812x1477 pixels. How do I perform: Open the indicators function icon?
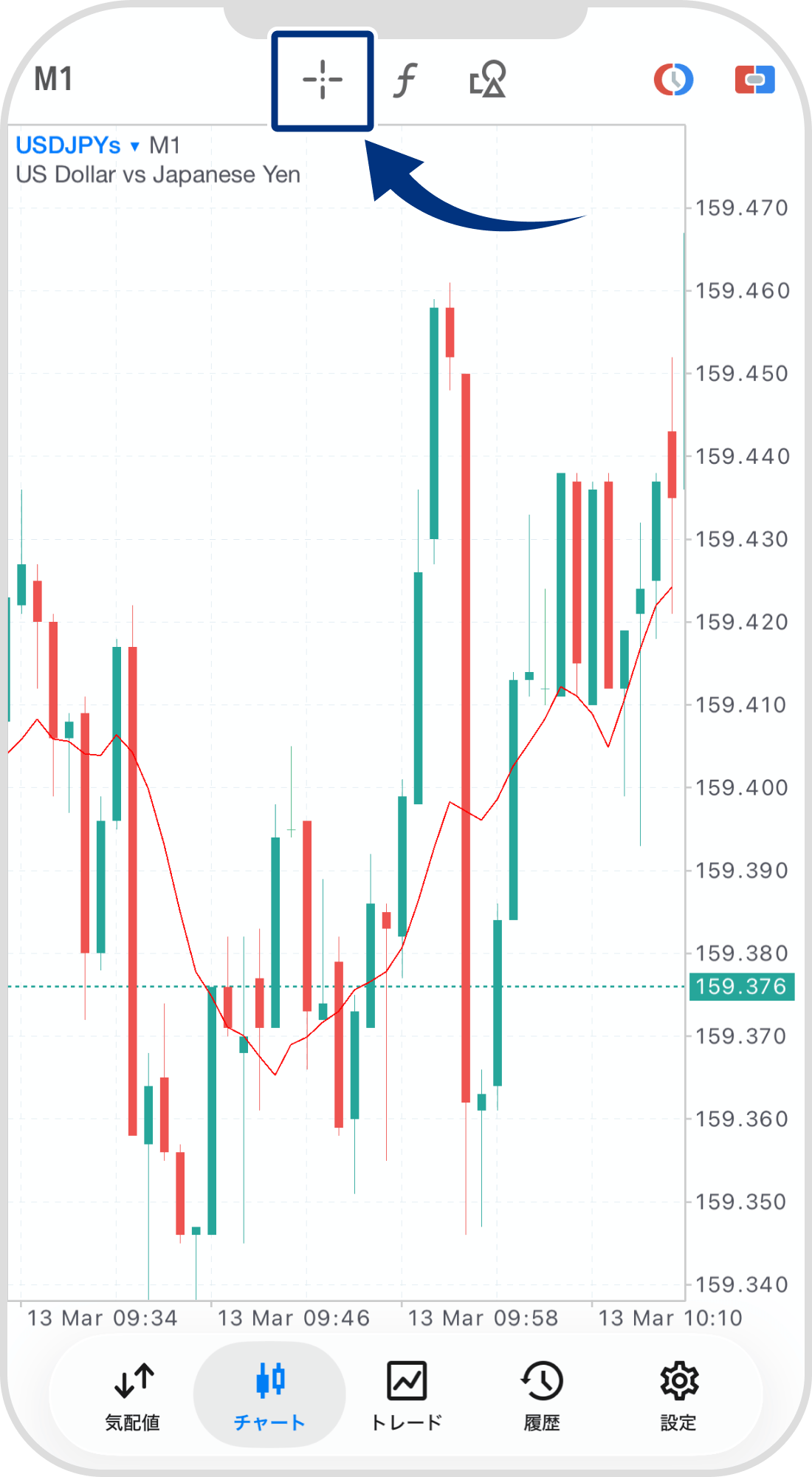point(405,80)
